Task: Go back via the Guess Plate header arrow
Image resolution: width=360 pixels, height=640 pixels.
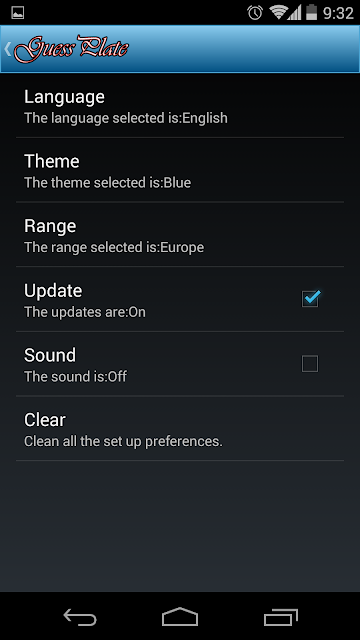Action: point(7,49)
